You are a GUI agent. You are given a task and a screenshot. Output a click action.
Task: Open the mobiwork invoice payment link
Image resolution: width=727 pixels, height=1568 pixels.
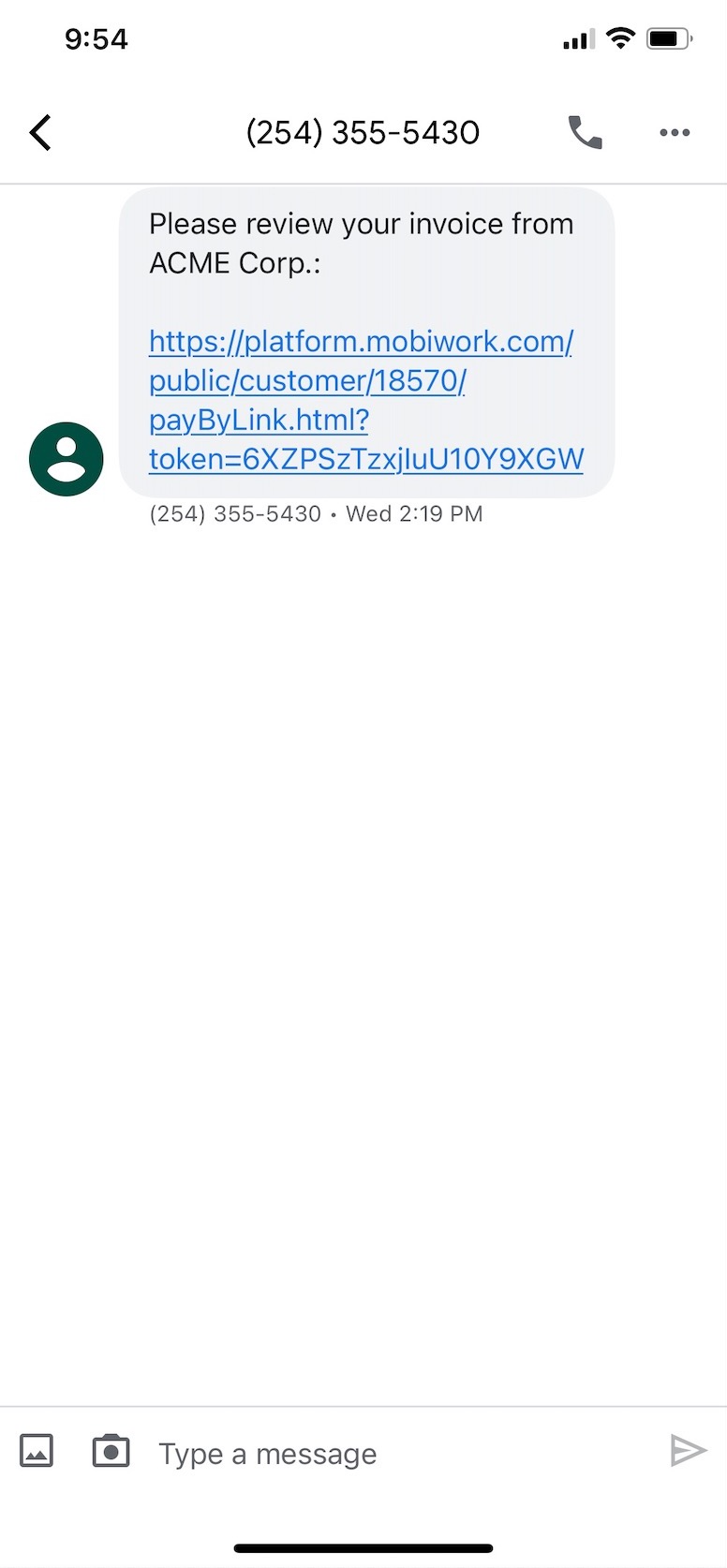point(361,400)
